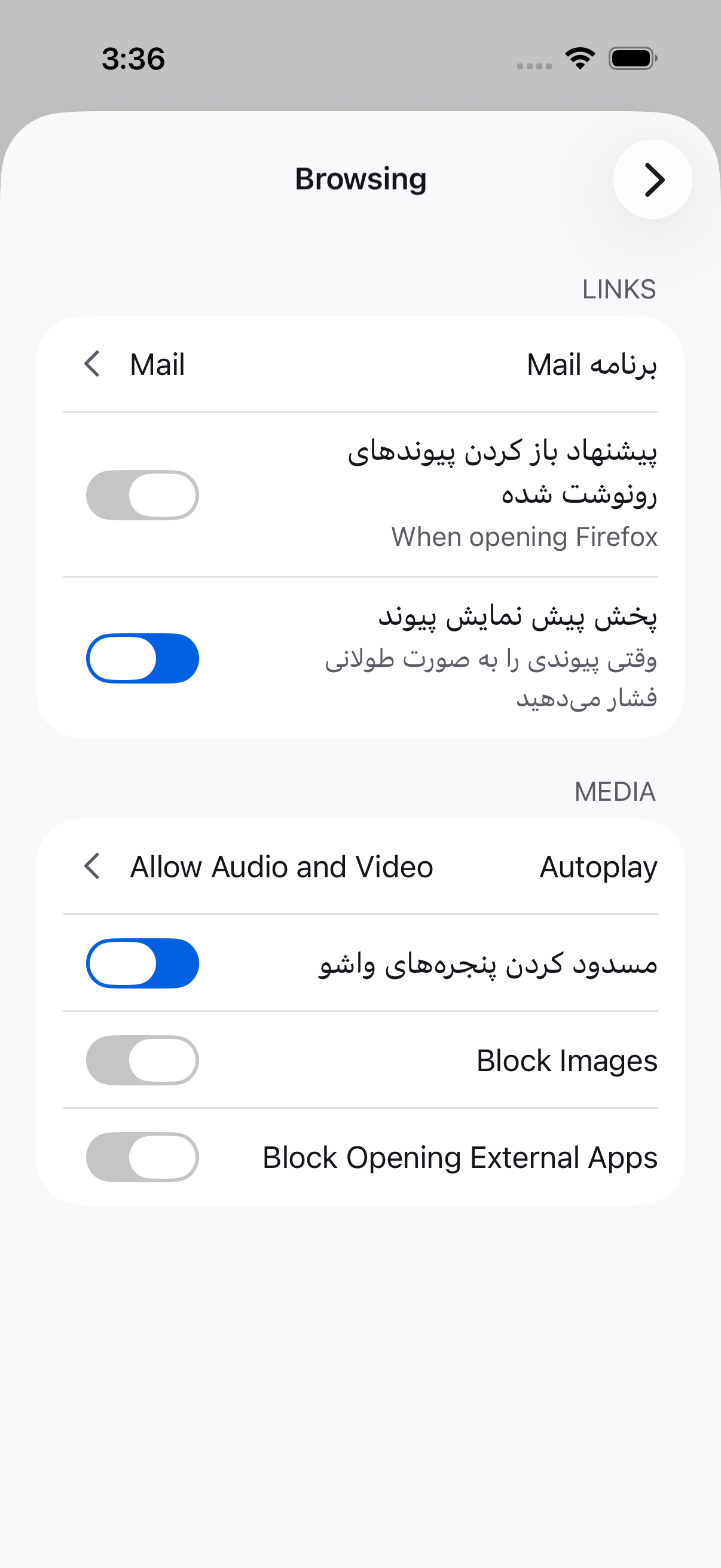The width and height of the screenshot is (721, 1568).
Task: Open the Autoplay setting
Action: tap(360, 866)
